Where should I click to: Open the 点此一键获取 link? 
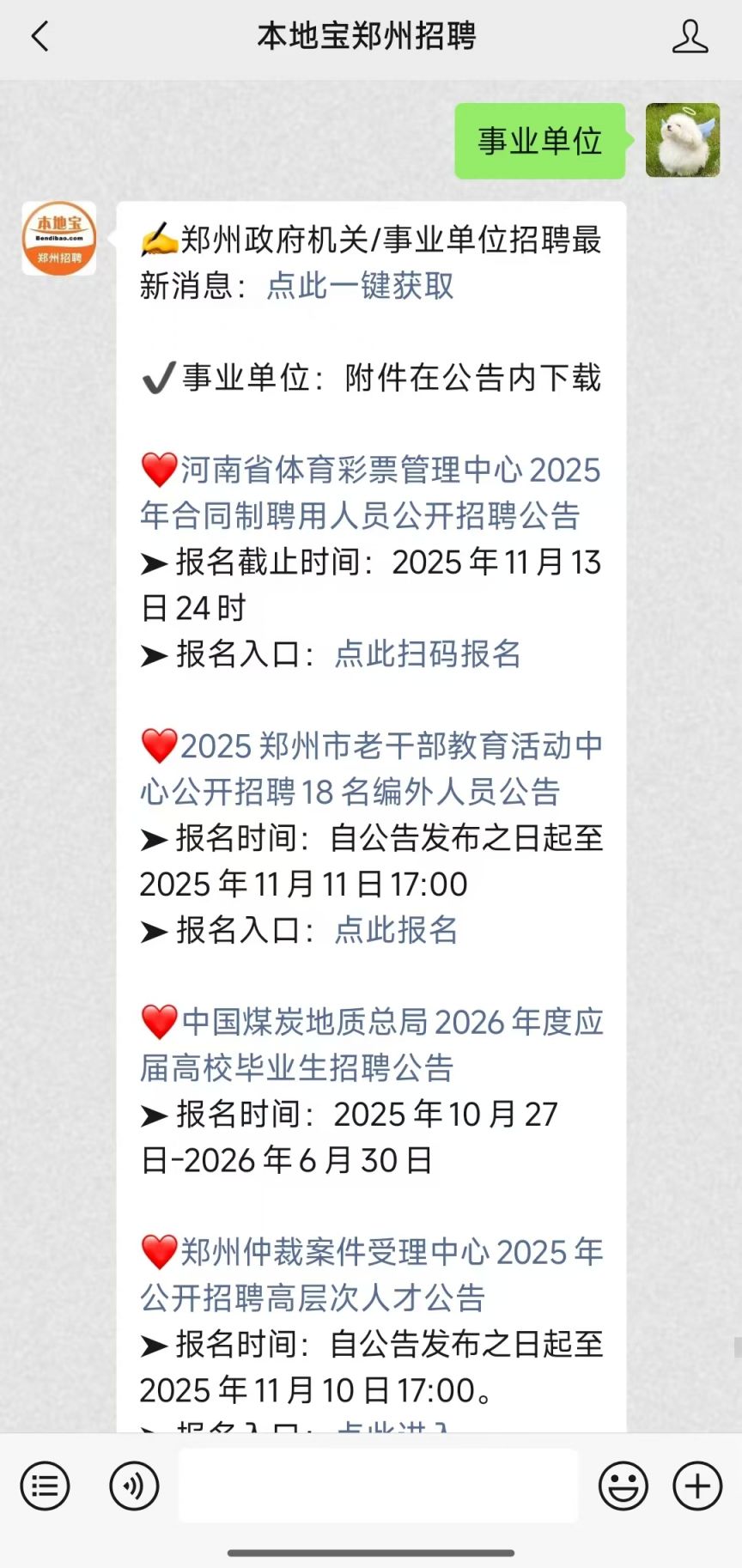[360, 286]
